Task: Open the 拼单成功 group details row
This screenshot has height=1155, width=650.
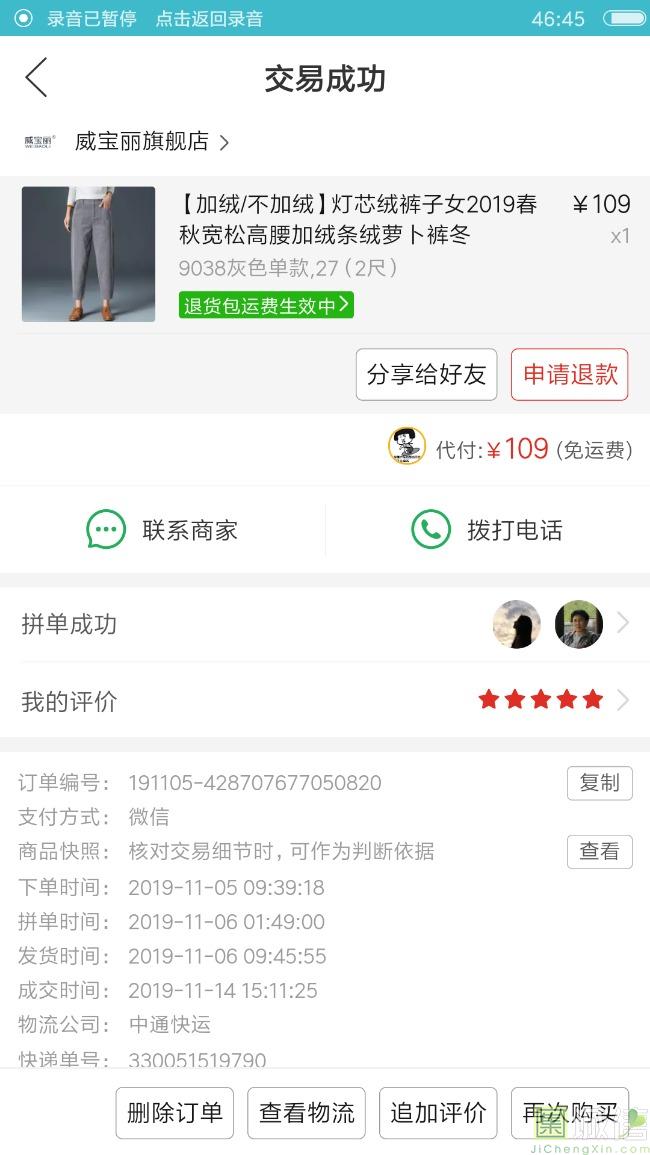Action: pyautogui.click(x=325, y=624)
